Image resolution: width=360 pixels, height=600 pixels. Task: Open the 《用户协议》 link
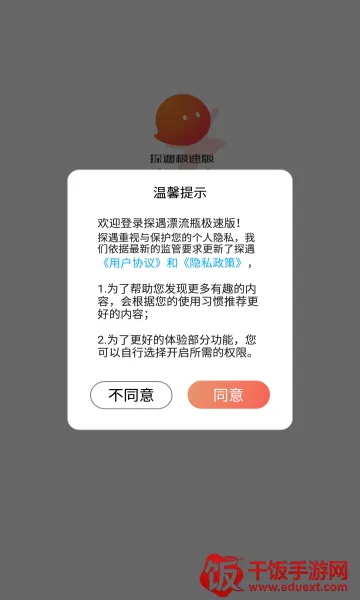[131, 263]
